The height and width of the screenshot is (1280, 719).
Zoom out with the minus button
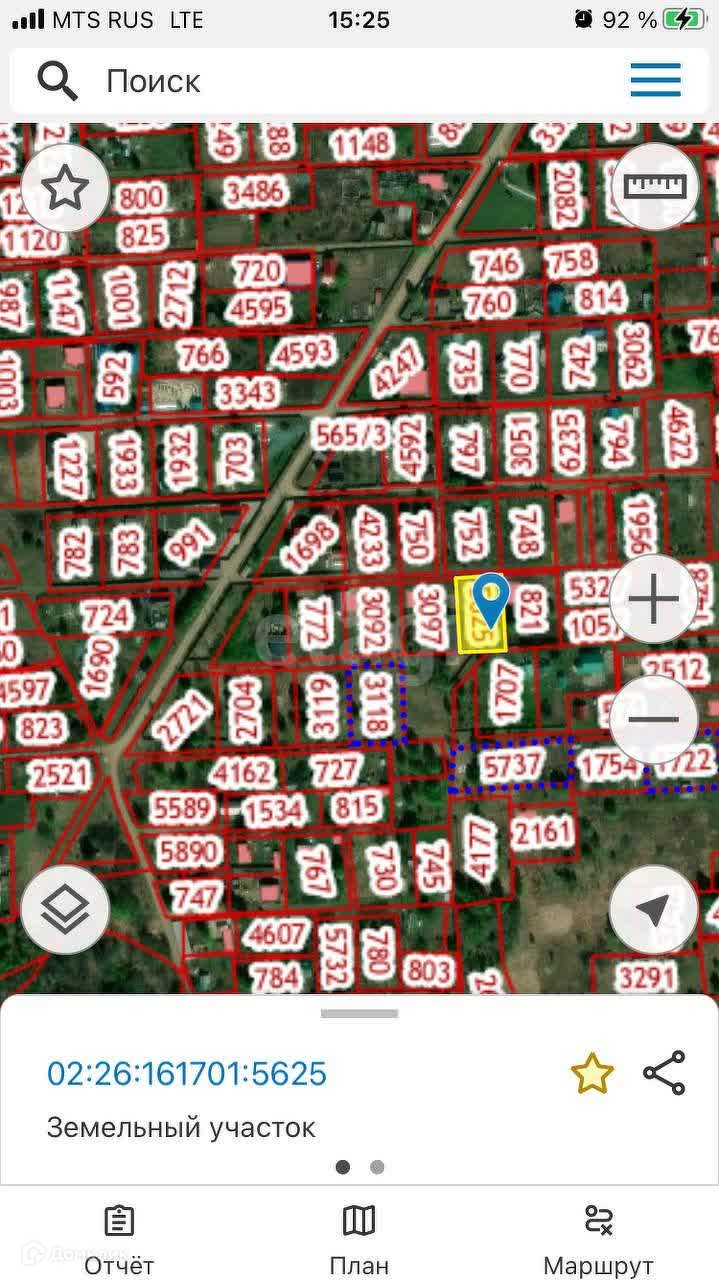653,719
